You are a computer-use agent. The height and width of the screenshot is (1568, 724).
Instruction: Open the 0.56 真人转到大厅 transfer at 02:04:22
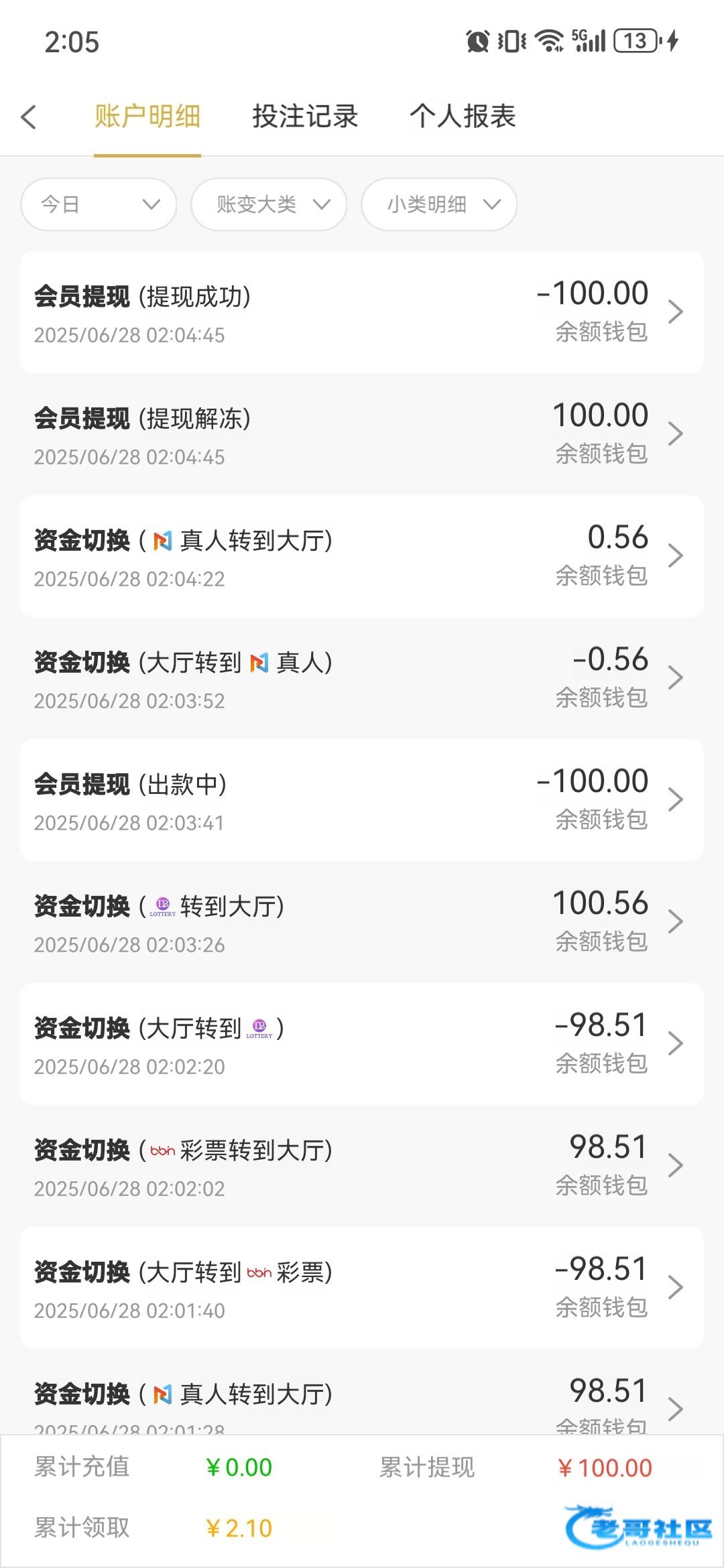362,556
